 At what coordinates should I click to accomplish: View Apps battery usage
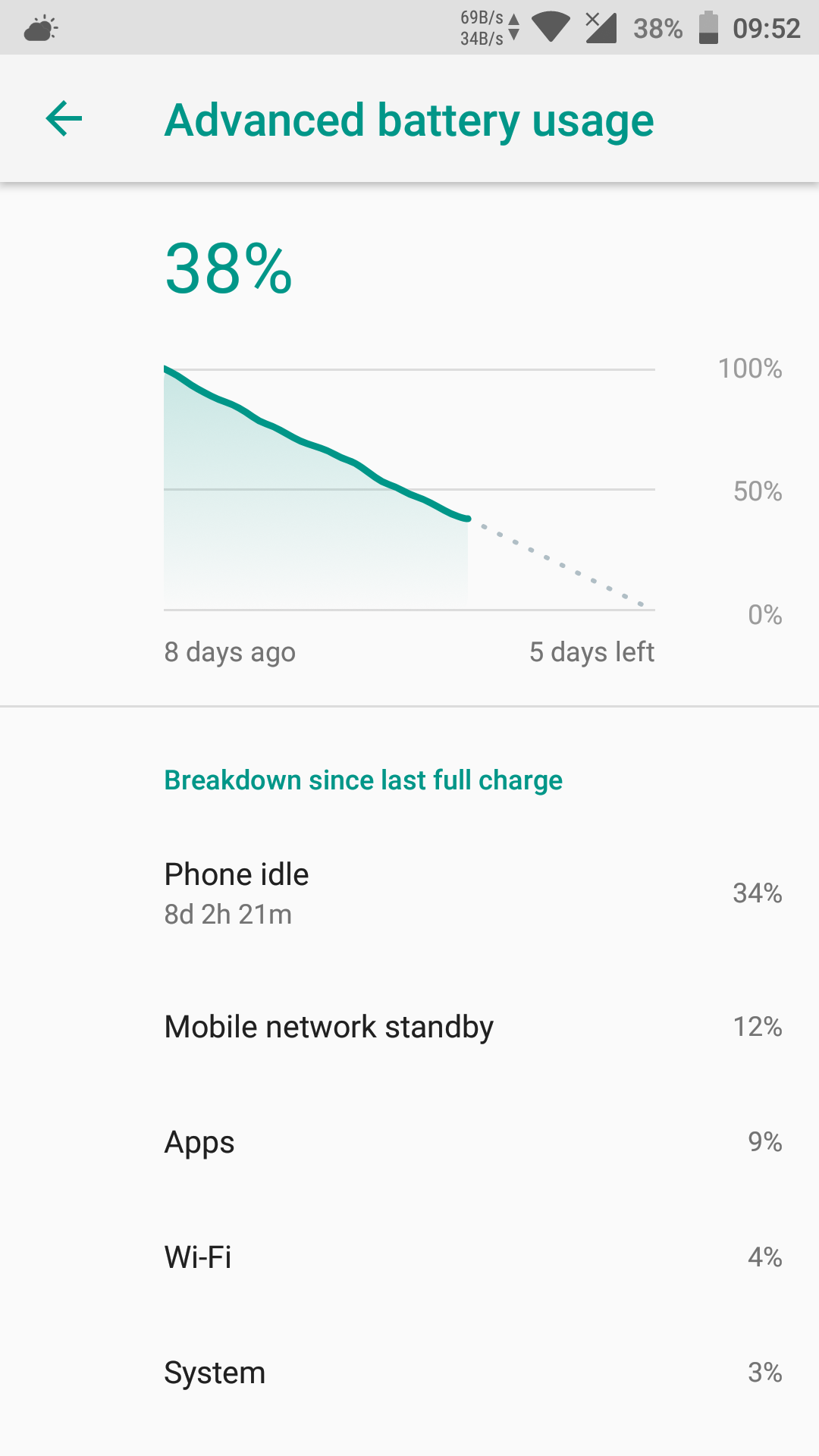[x=409, y=1142]
